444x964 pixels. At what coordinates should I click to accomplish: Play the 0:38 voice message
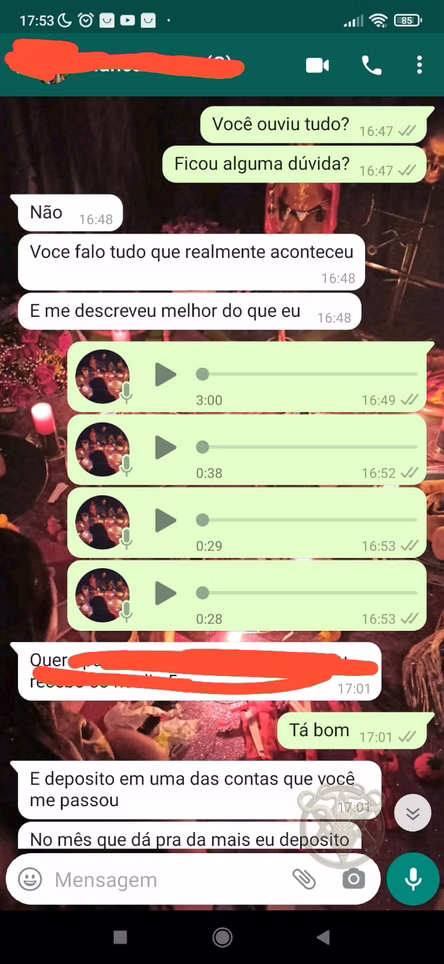tap(165, 447)
